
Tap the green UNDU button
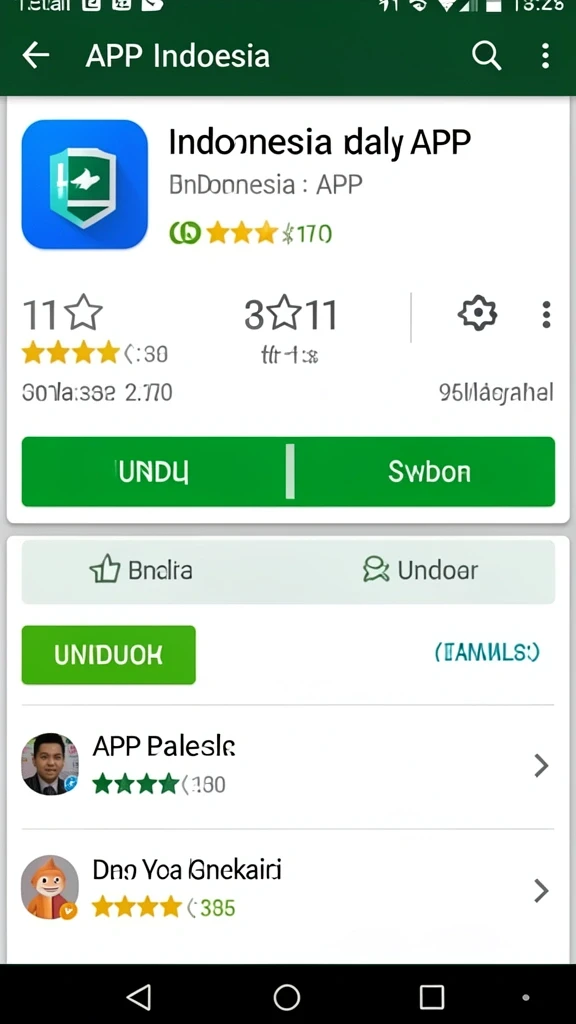(154, 472)
